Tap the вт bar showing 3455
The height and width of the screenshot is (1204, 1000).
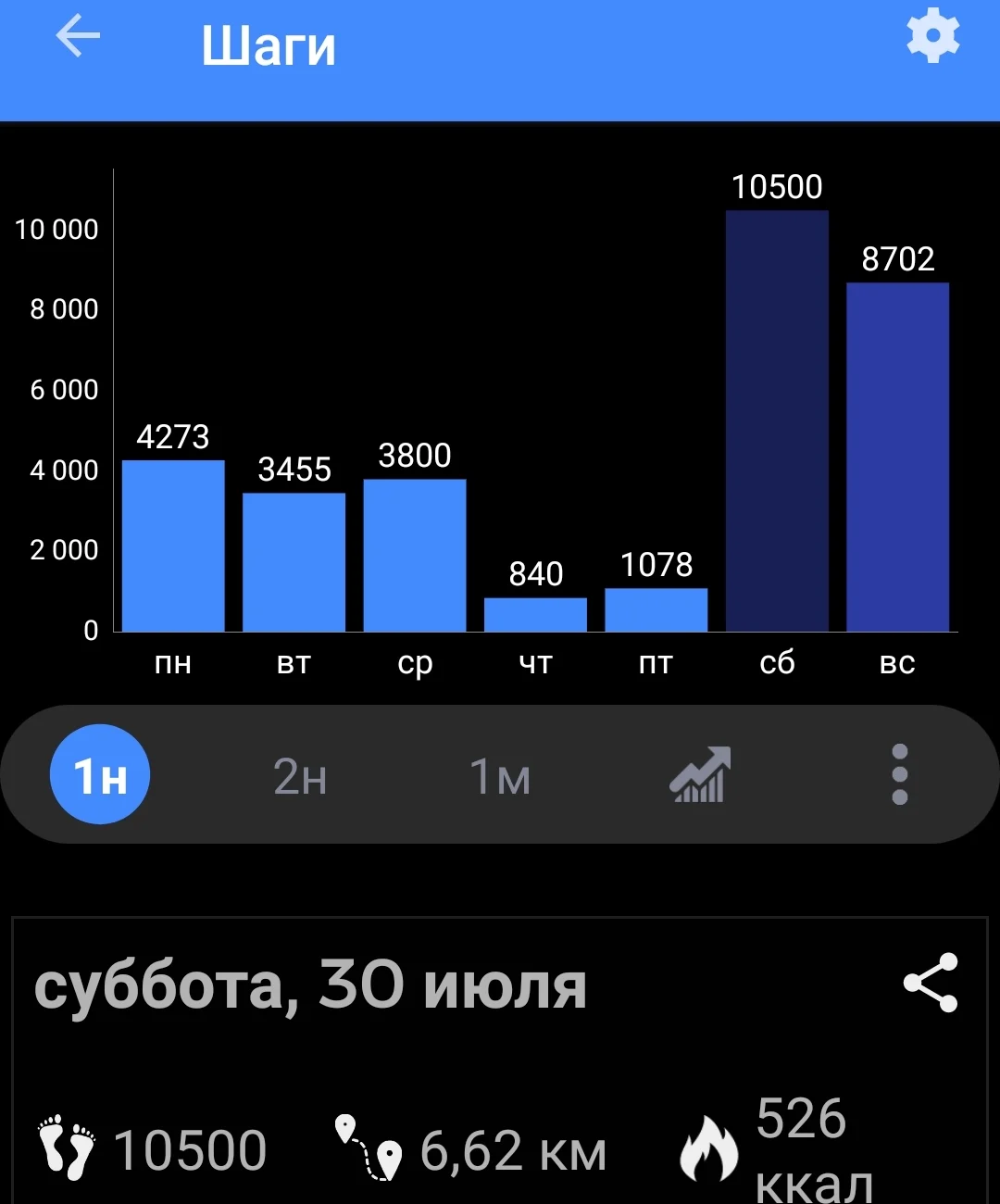(294, 562)
